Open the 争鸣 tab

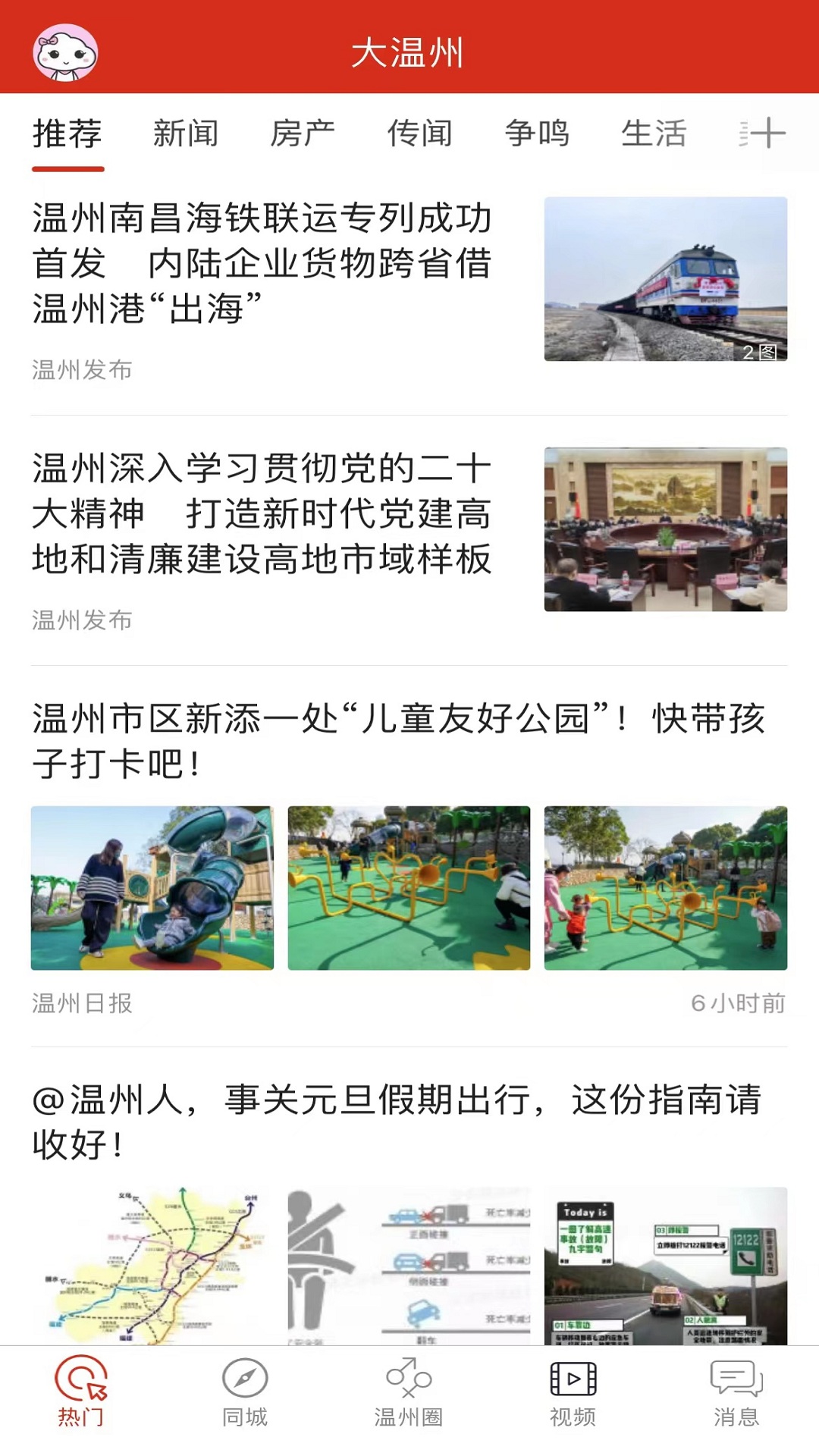pyautogui.click(x=537, y=133)
